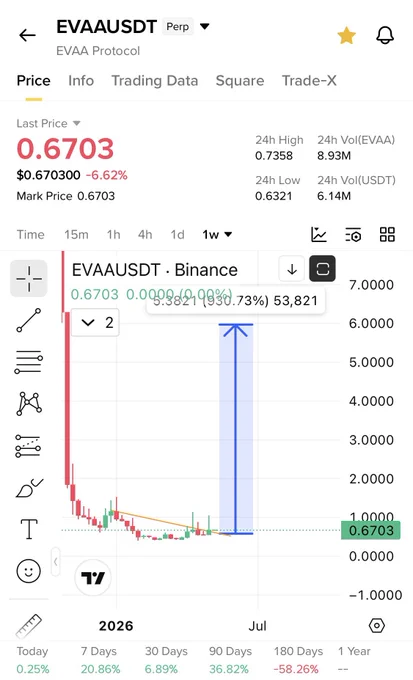The width and height of the screenshot is (413, 680).
Task: Select the text drawing tool
Action: pyautogui.click(x=29, y=529)
